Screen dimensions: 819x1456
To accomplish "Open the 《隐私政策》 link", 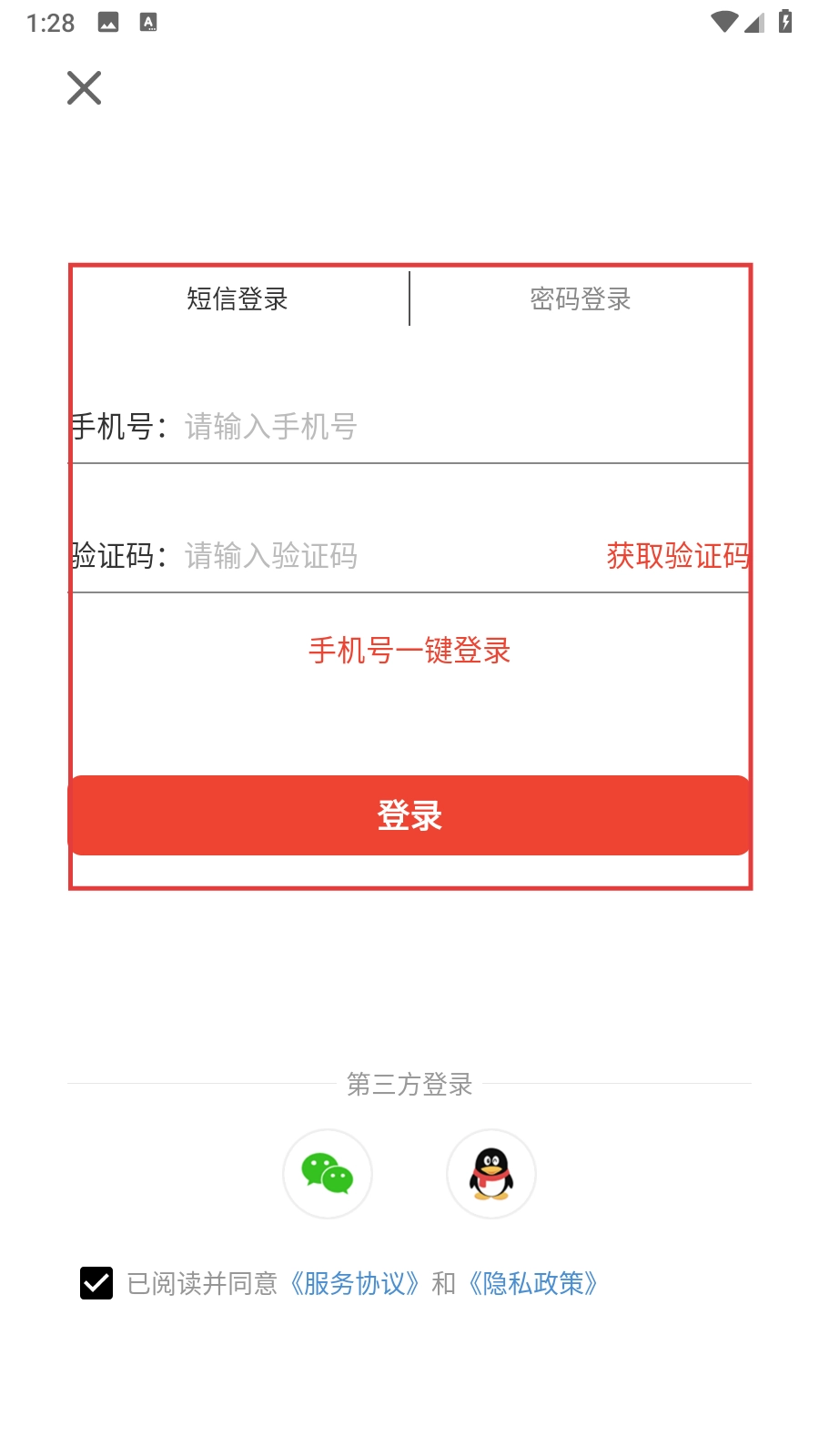I will pyautogui.click(x=533, y=1283).
